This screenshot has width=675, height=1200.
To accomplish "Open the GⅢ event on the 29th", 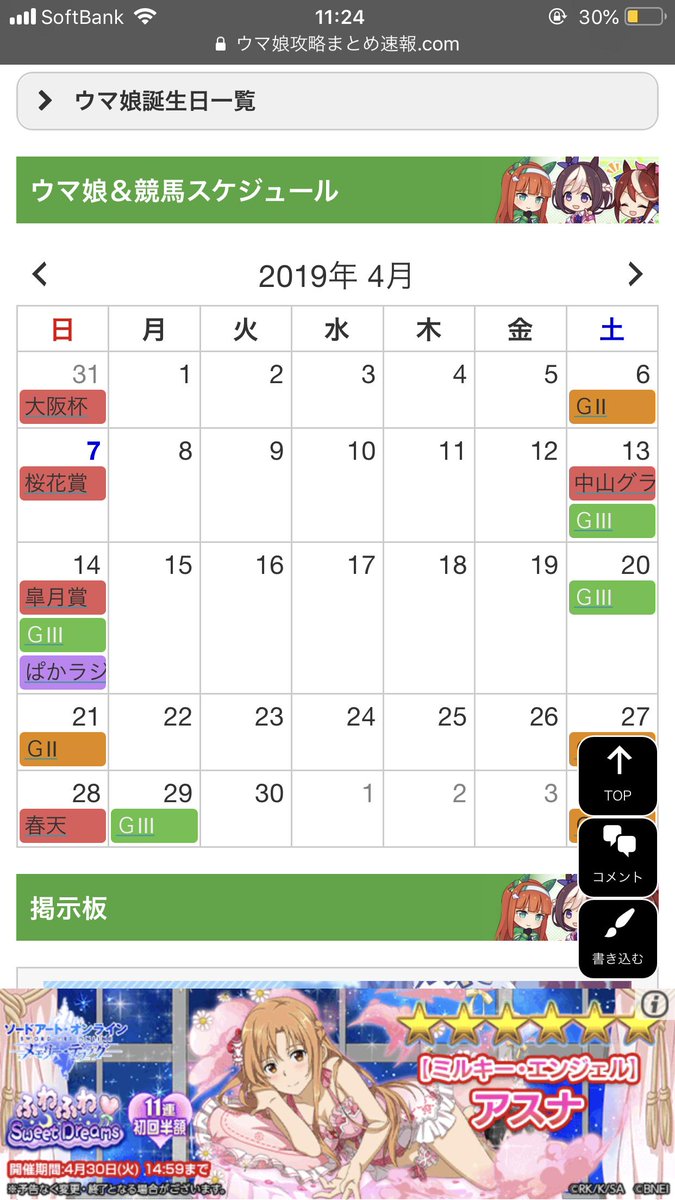I will (x=154, y=826).
